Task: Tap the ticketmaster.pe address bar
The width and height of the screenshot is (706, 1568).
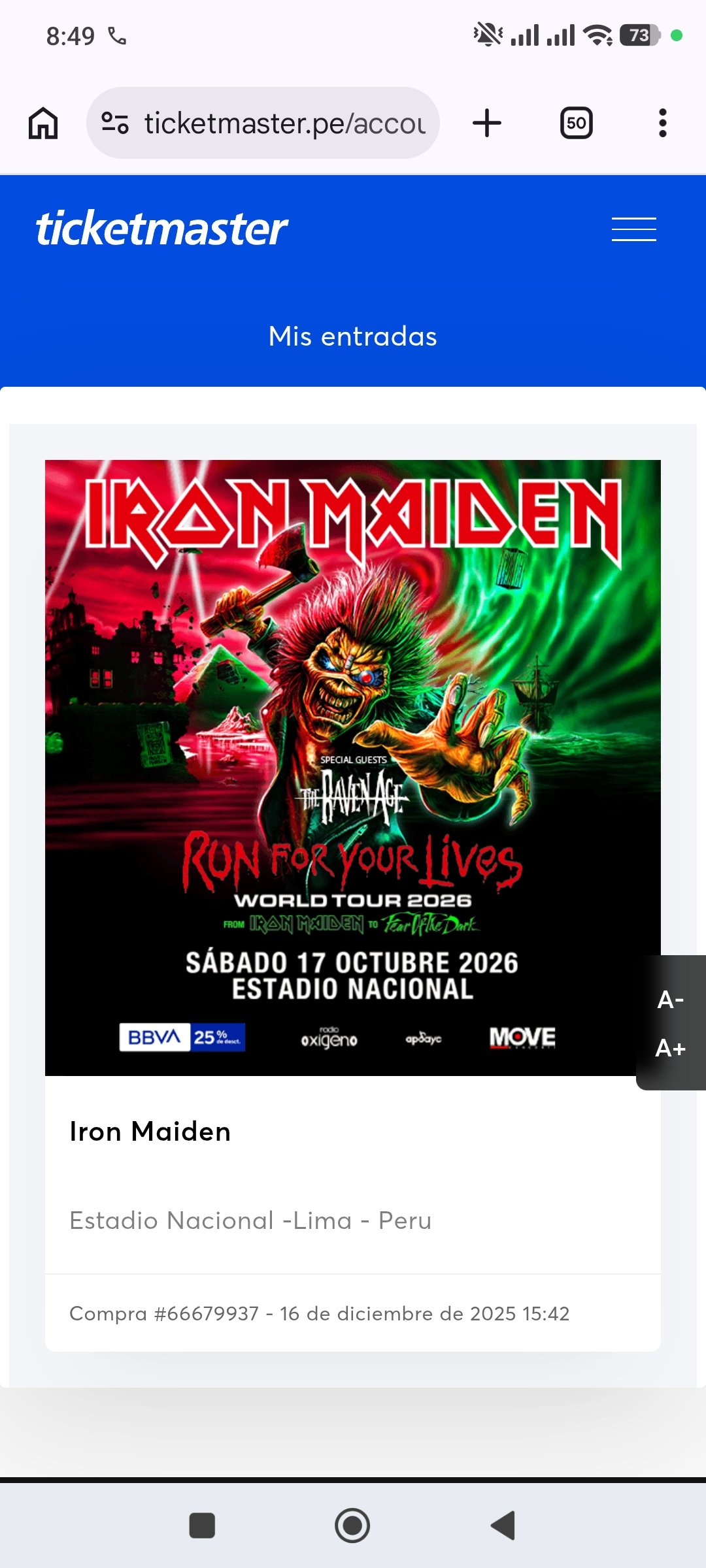Action: click(284, 123)
